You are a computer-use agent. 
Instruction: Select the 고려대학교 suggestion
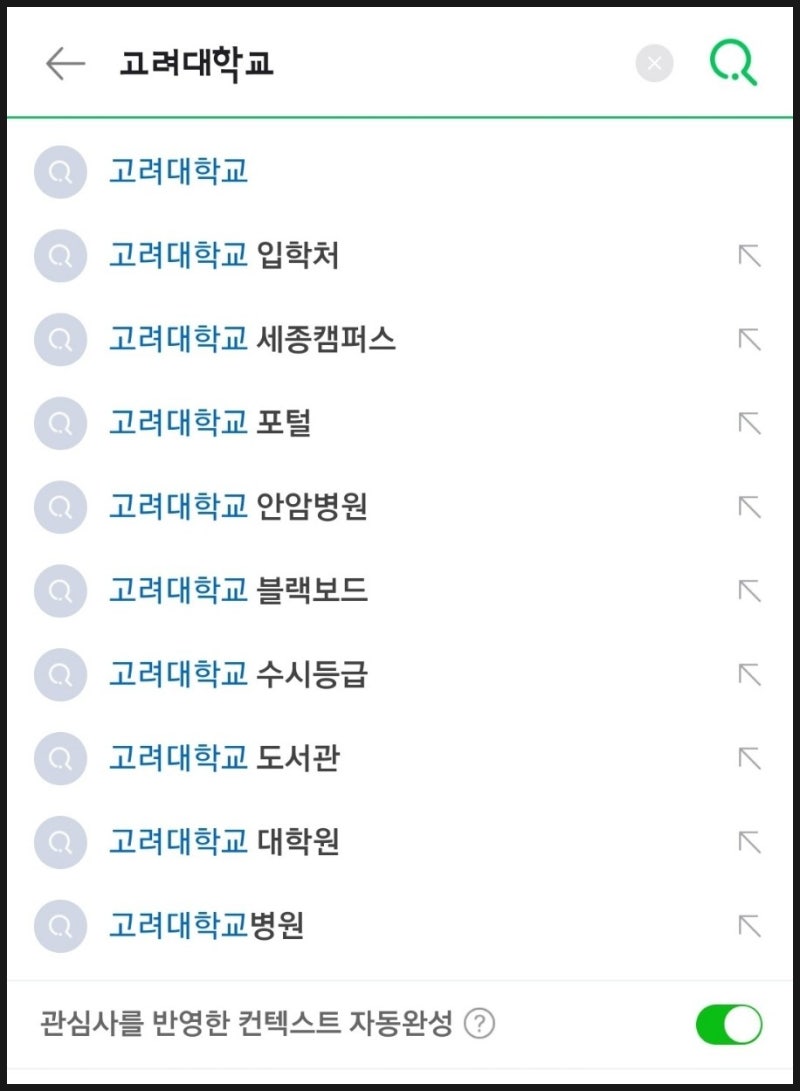pos(180,172)
